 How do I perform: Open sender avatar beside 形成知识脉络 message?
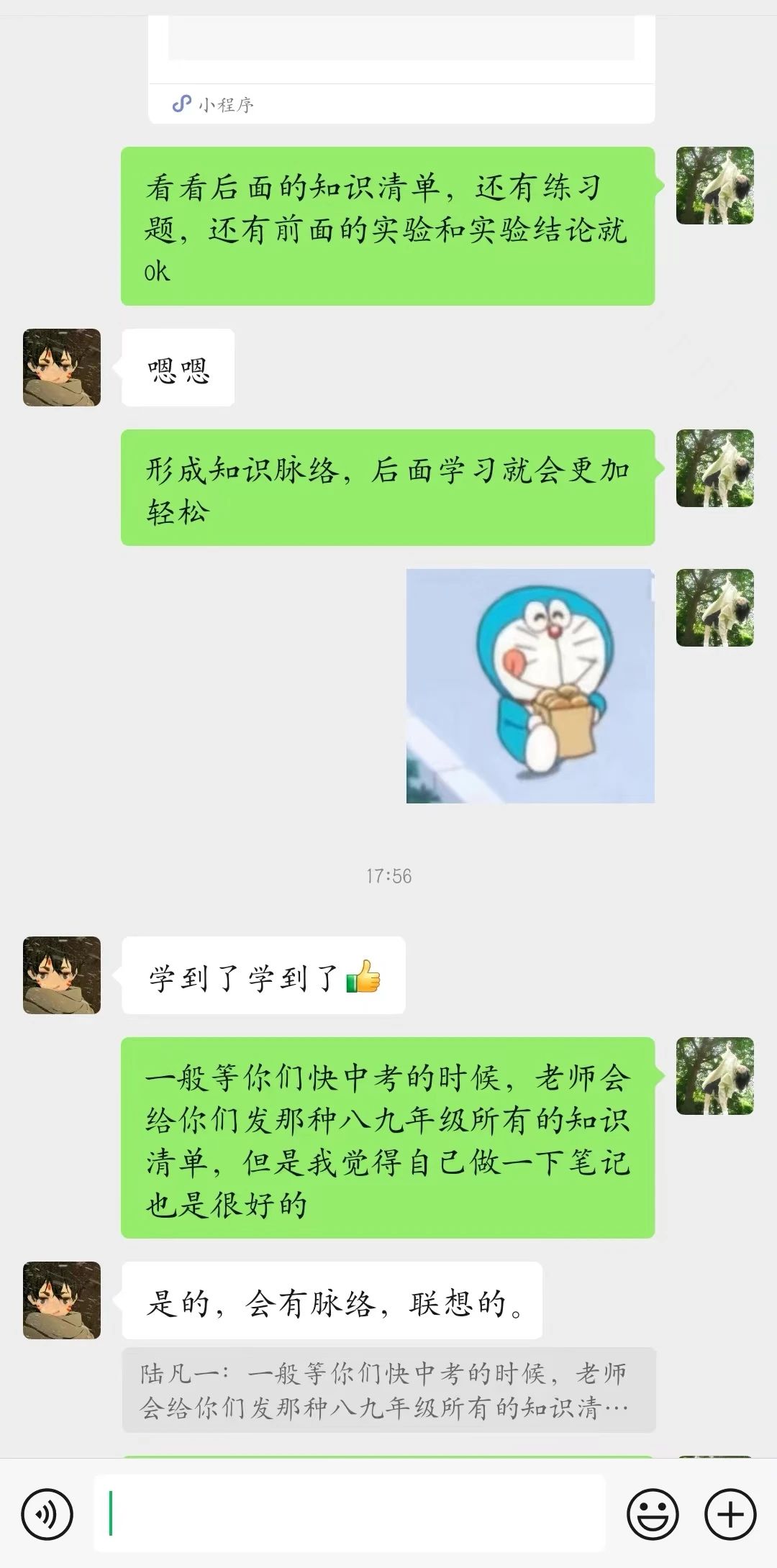point(714,468)
